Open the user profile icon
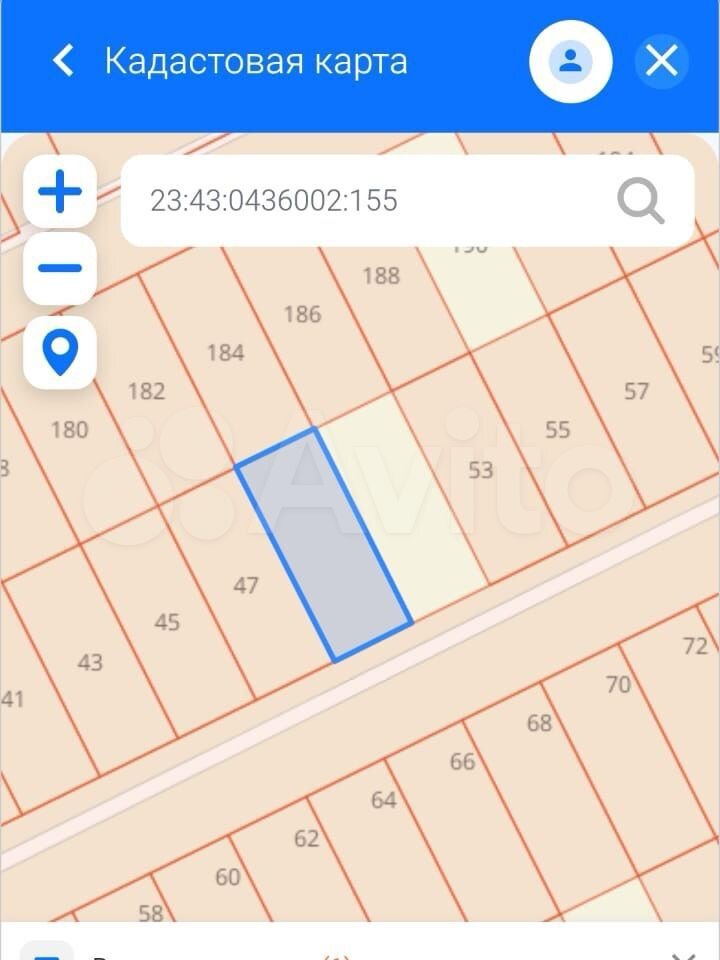This screenshot has height=960, width=720. [x=570, y=61]
